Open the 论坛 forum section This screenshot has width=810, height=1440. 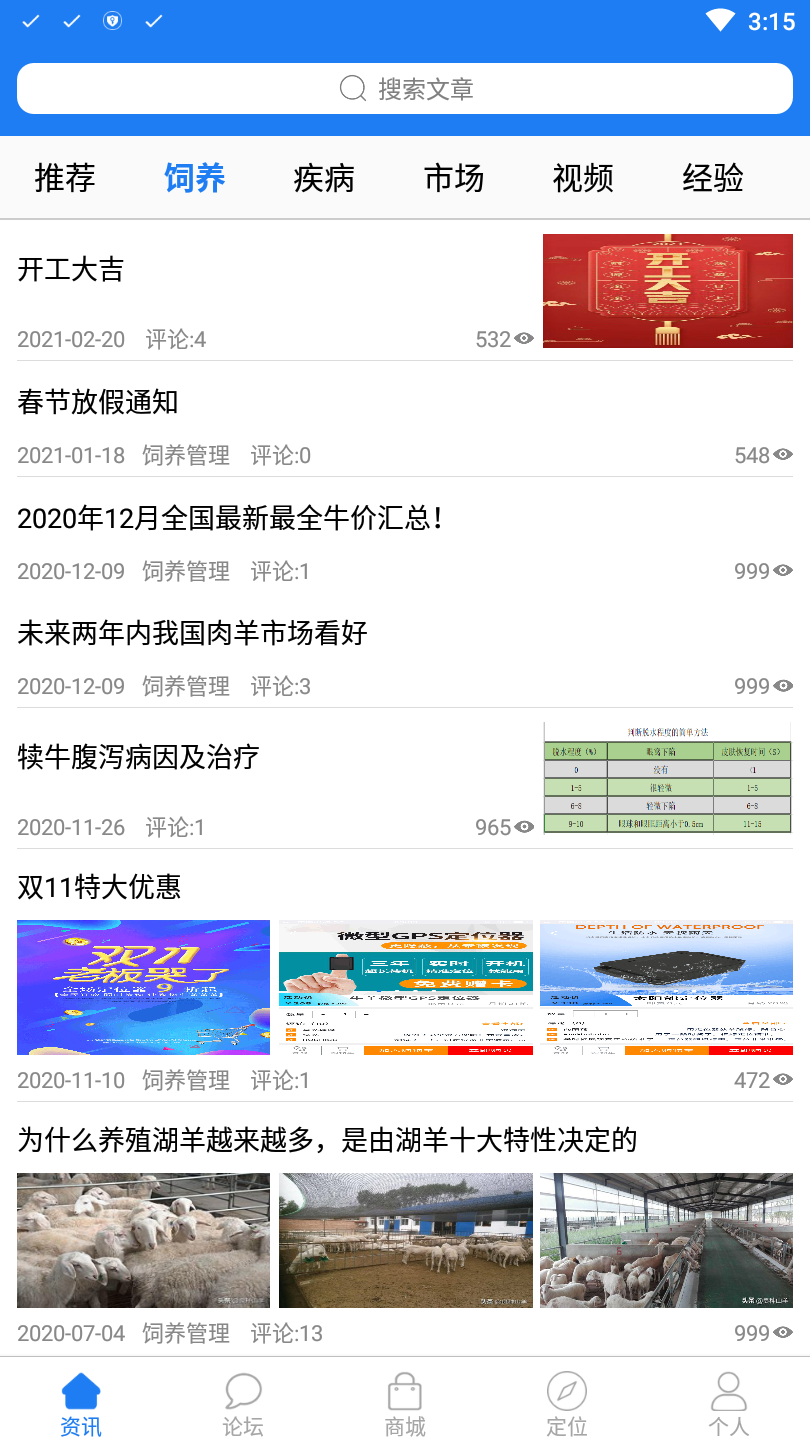click(242, 1400)
